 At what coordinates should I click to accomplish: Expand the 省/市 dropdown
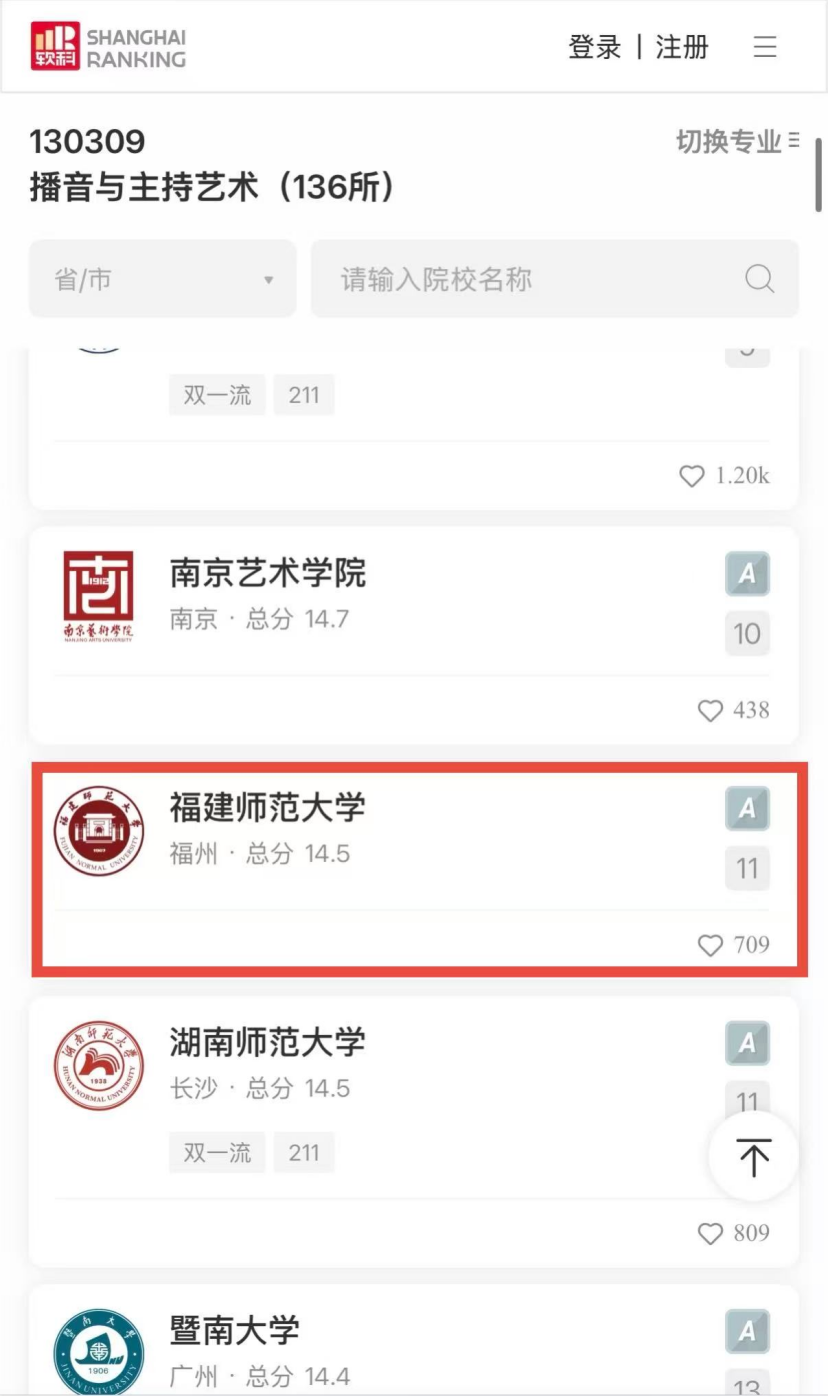click(x=163, y=279)
